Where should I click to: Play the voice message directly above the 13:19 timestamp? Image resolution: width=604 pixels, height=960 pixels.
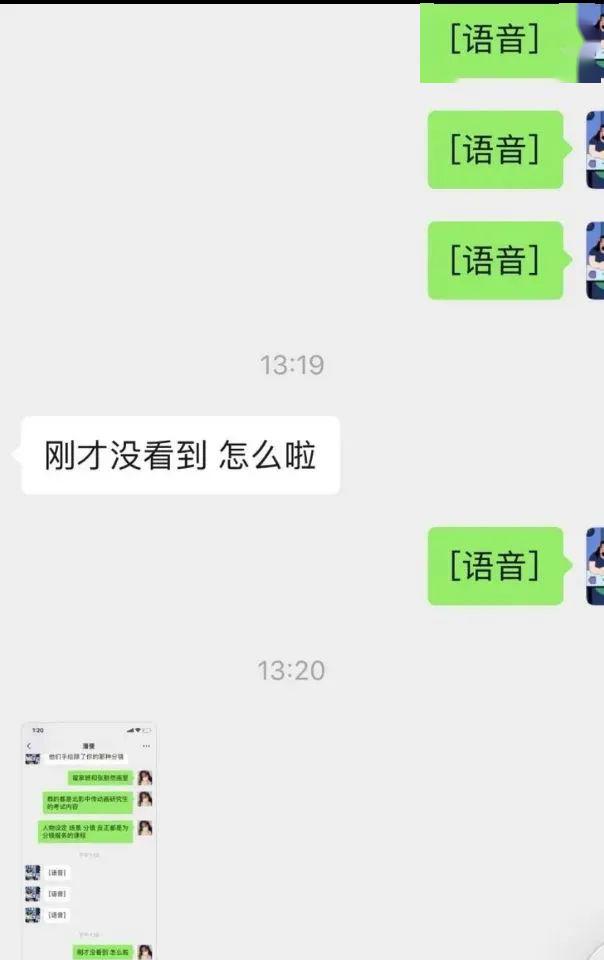[495, 261]
